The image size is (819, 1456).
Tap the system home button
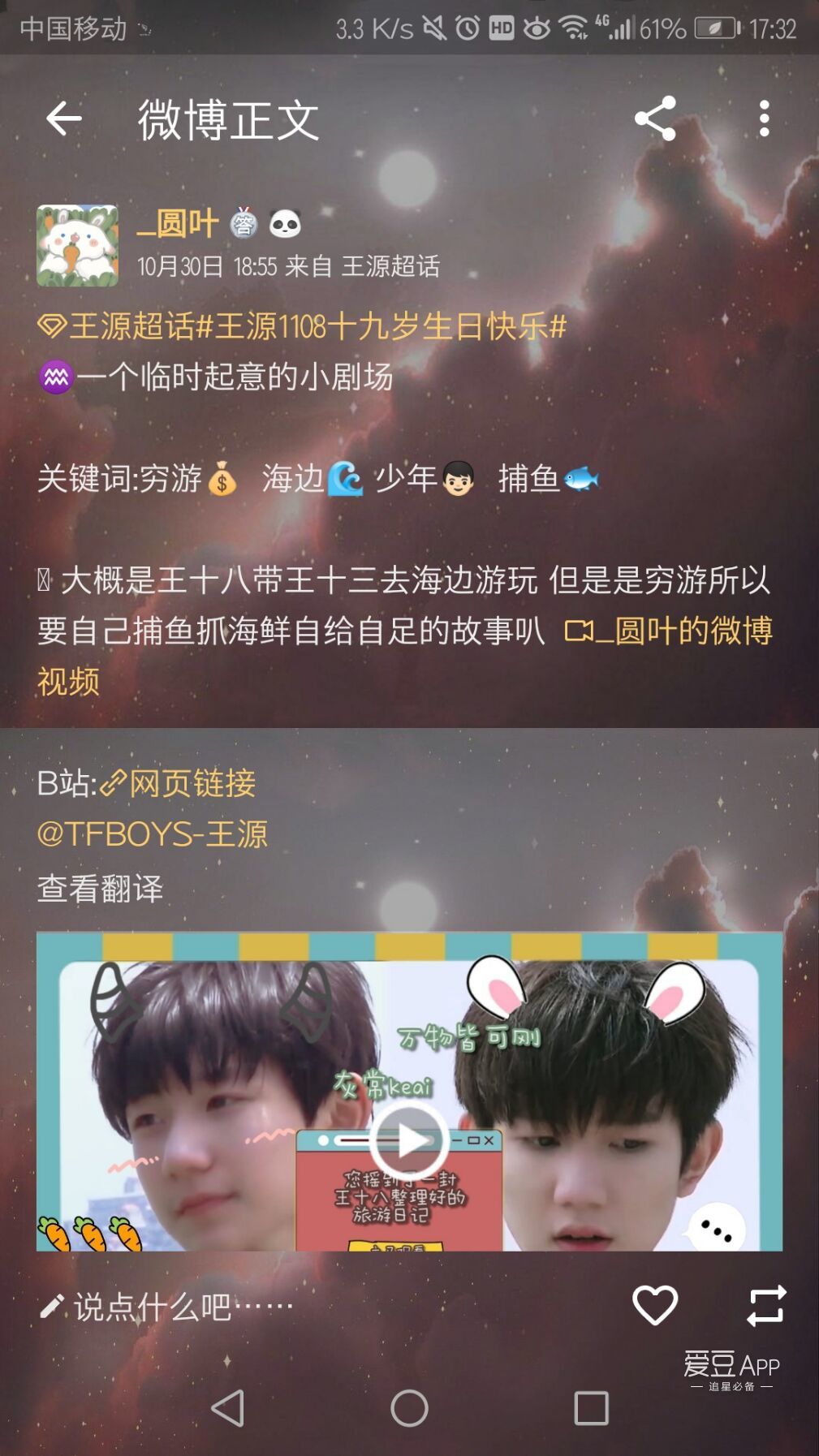[x=409, y=1408]
